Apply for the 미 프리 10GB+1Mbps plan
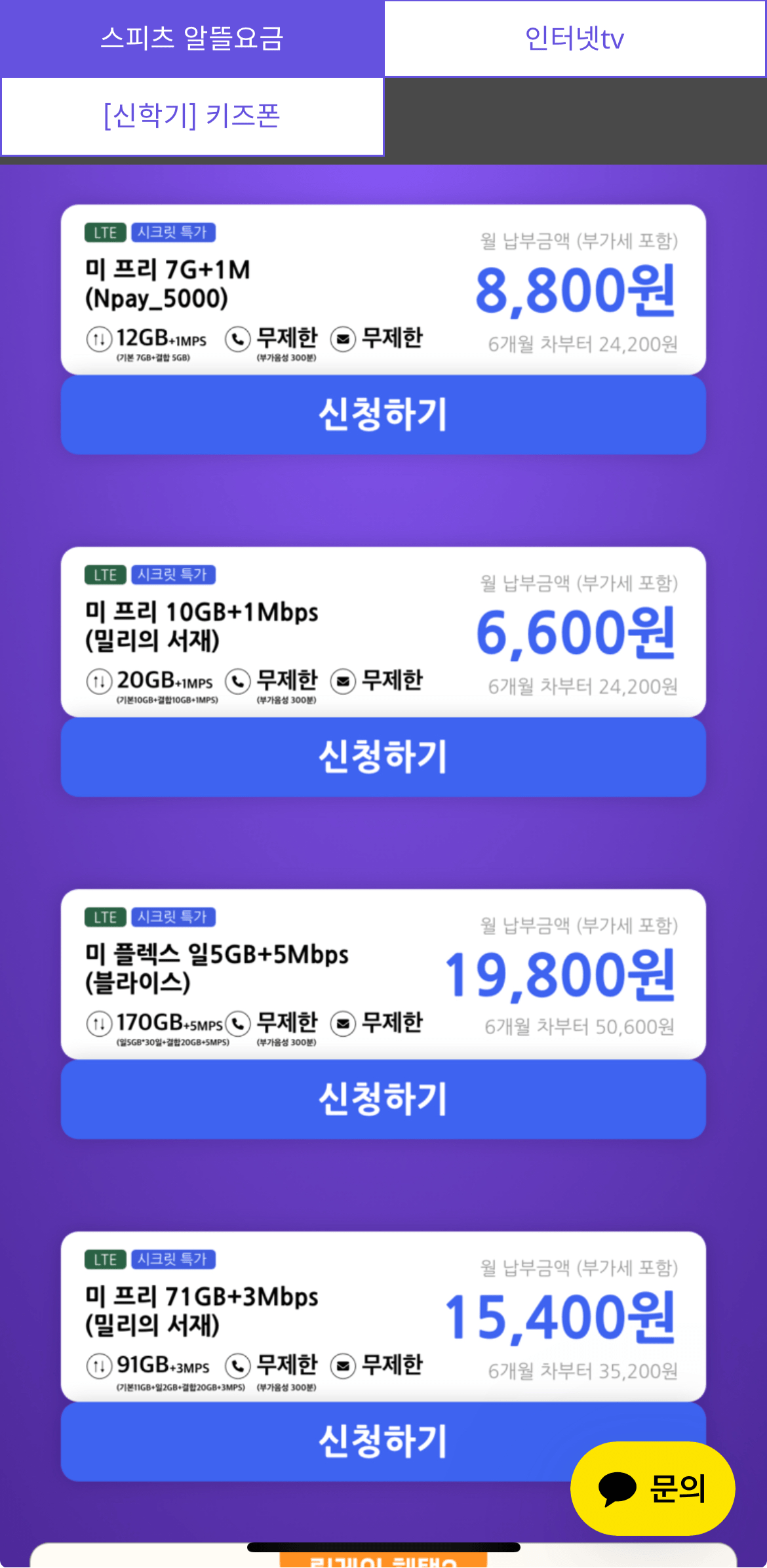The image size is (767, 1568). coord(383,757)
